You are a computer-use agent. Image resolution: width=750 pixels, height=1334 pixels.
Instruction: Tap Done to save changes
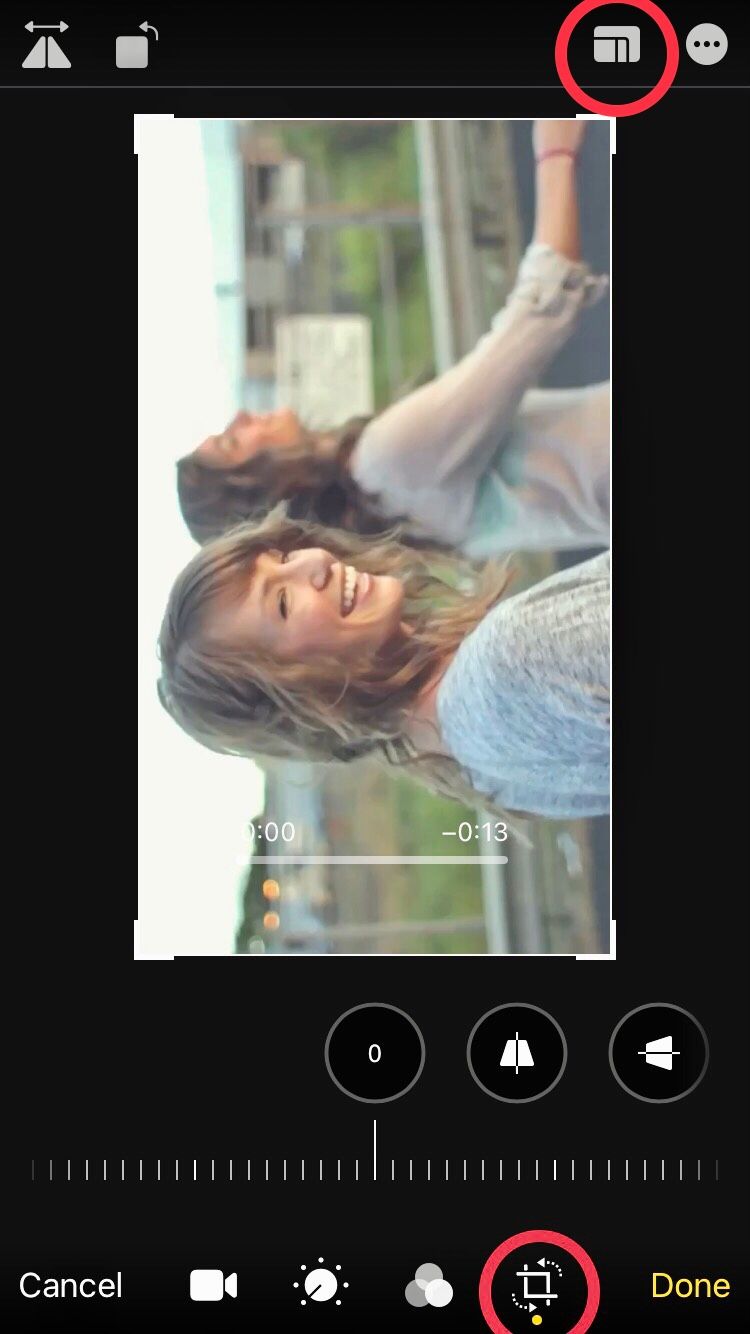click(x=690, y=1285)
